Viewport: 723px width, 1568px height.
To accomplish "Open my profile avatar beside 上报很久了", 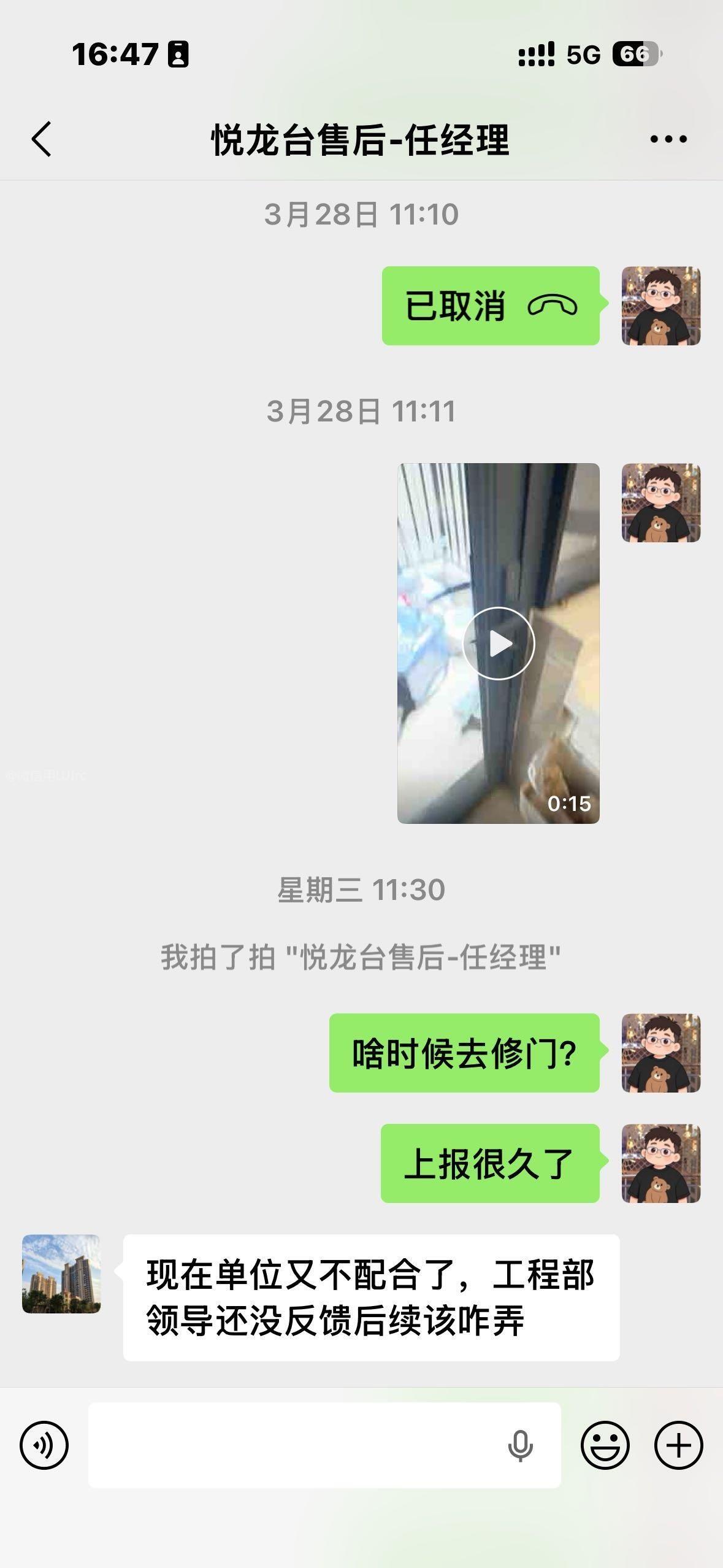I will [x=660, y=1163].
